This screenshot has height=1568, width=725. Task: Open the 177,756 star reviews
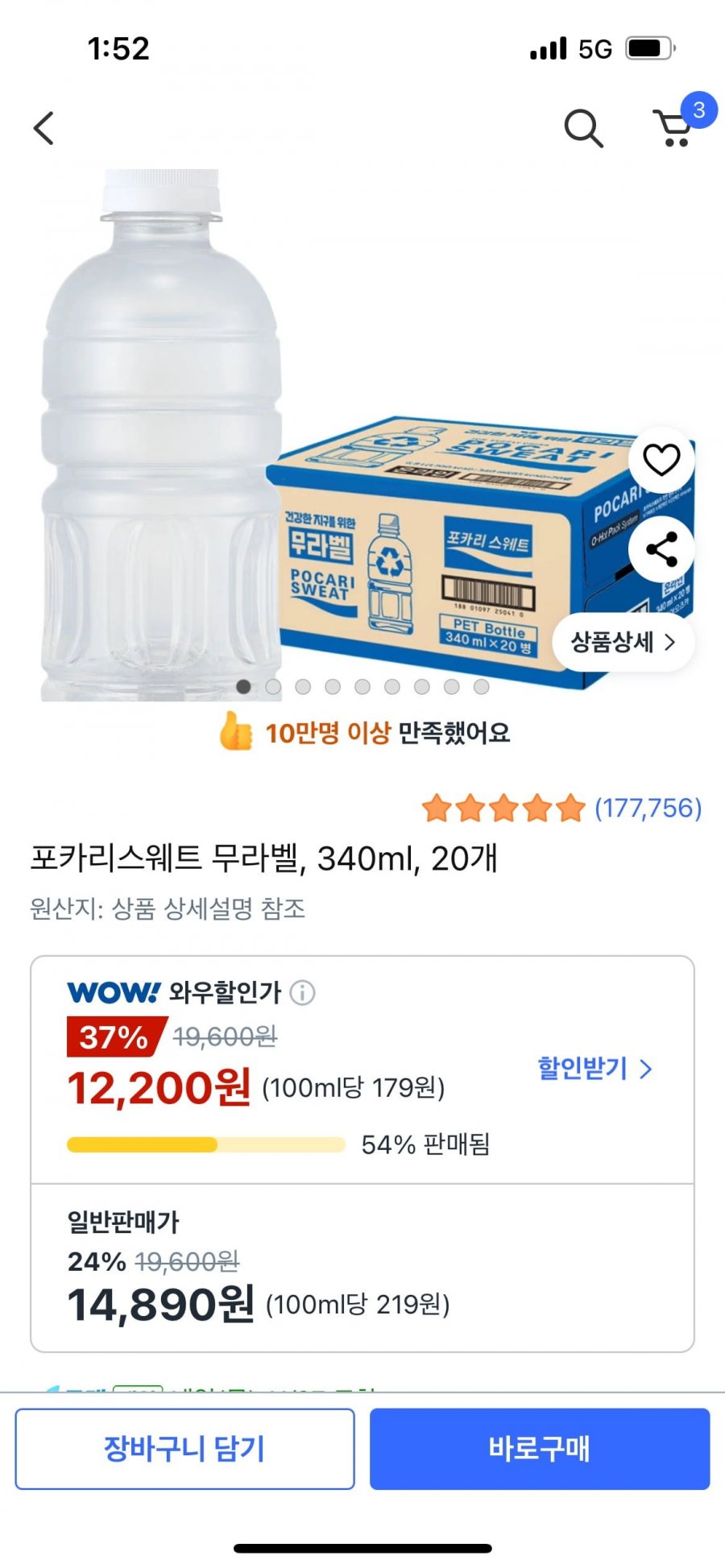coord(561,808)
